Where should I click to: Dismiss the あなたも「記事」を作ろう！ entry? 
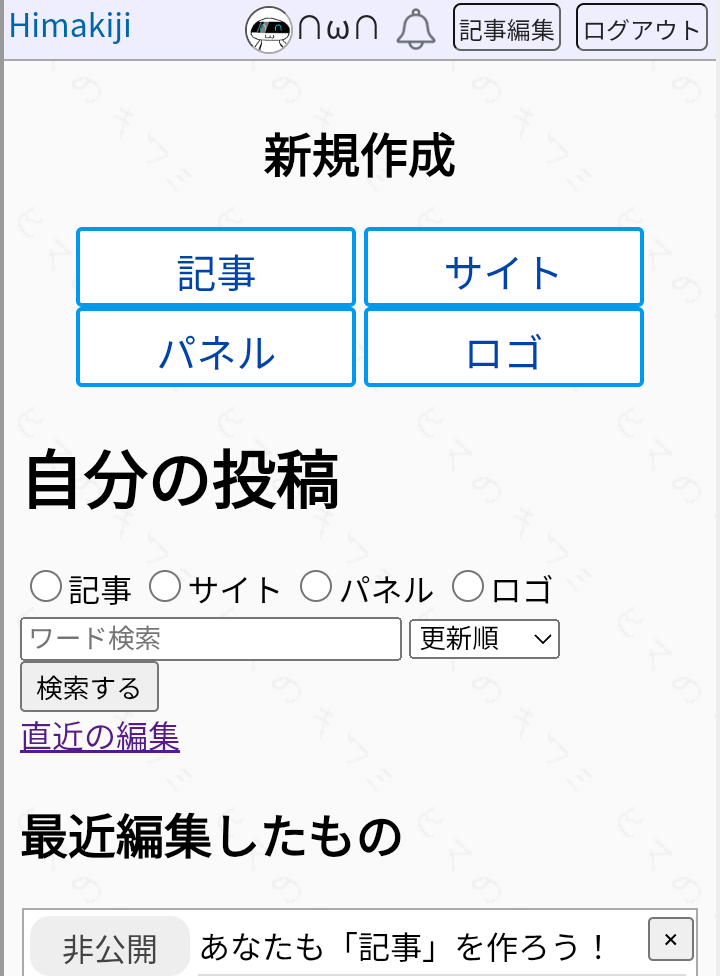[670, 939]
